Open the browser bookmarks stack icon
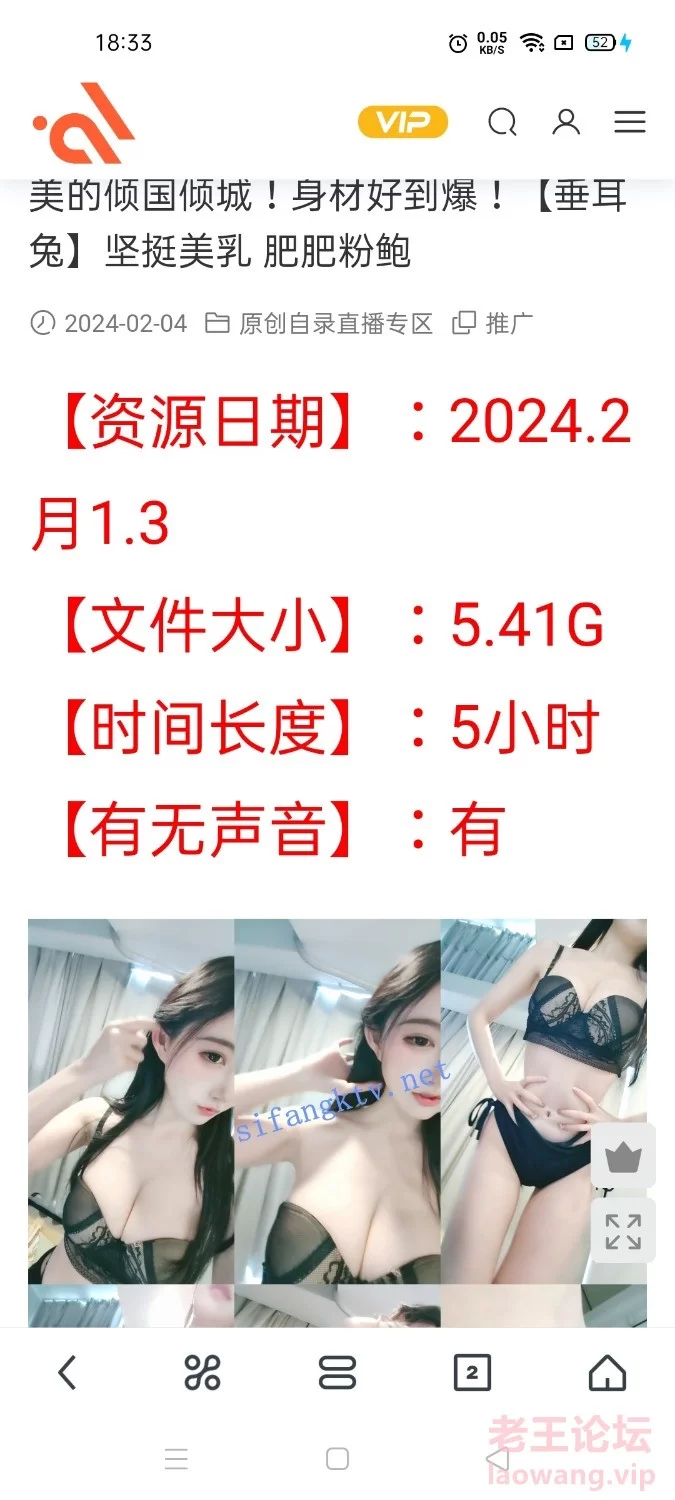This screenshot has height=1500, width=675. click(337, 1373)
